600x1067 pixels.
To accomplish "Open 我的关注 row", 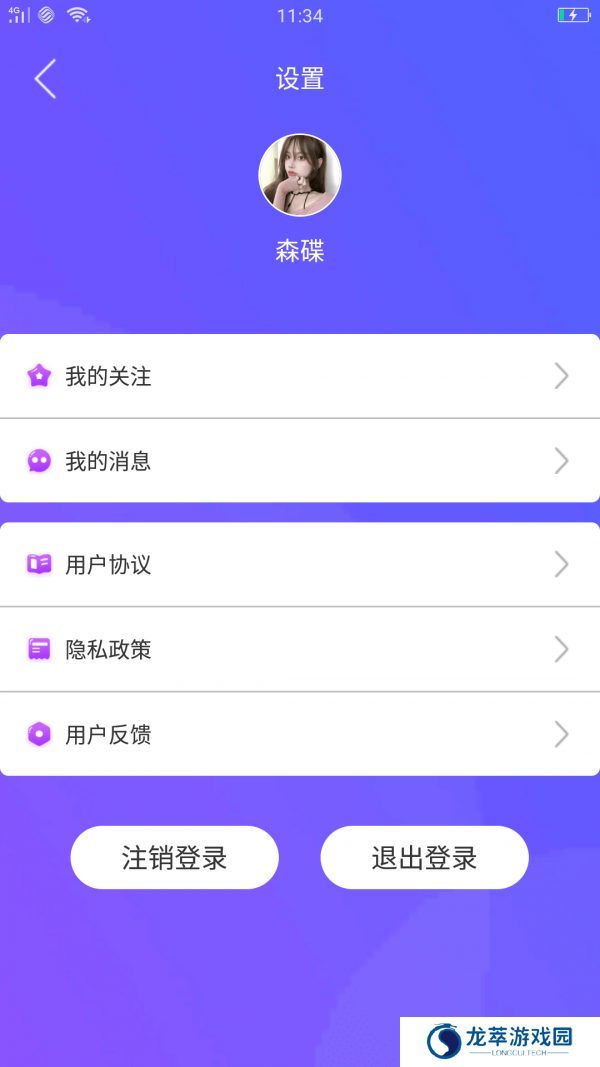I will click(x=300, y=376).
